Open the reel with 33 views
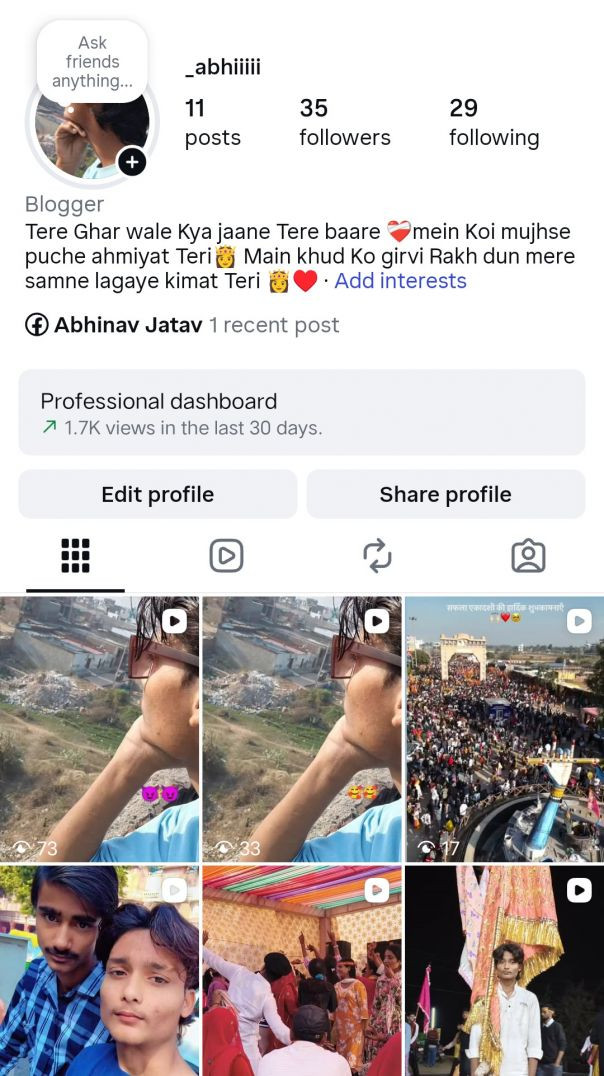The image size is (604, 1076). [301, 729]
